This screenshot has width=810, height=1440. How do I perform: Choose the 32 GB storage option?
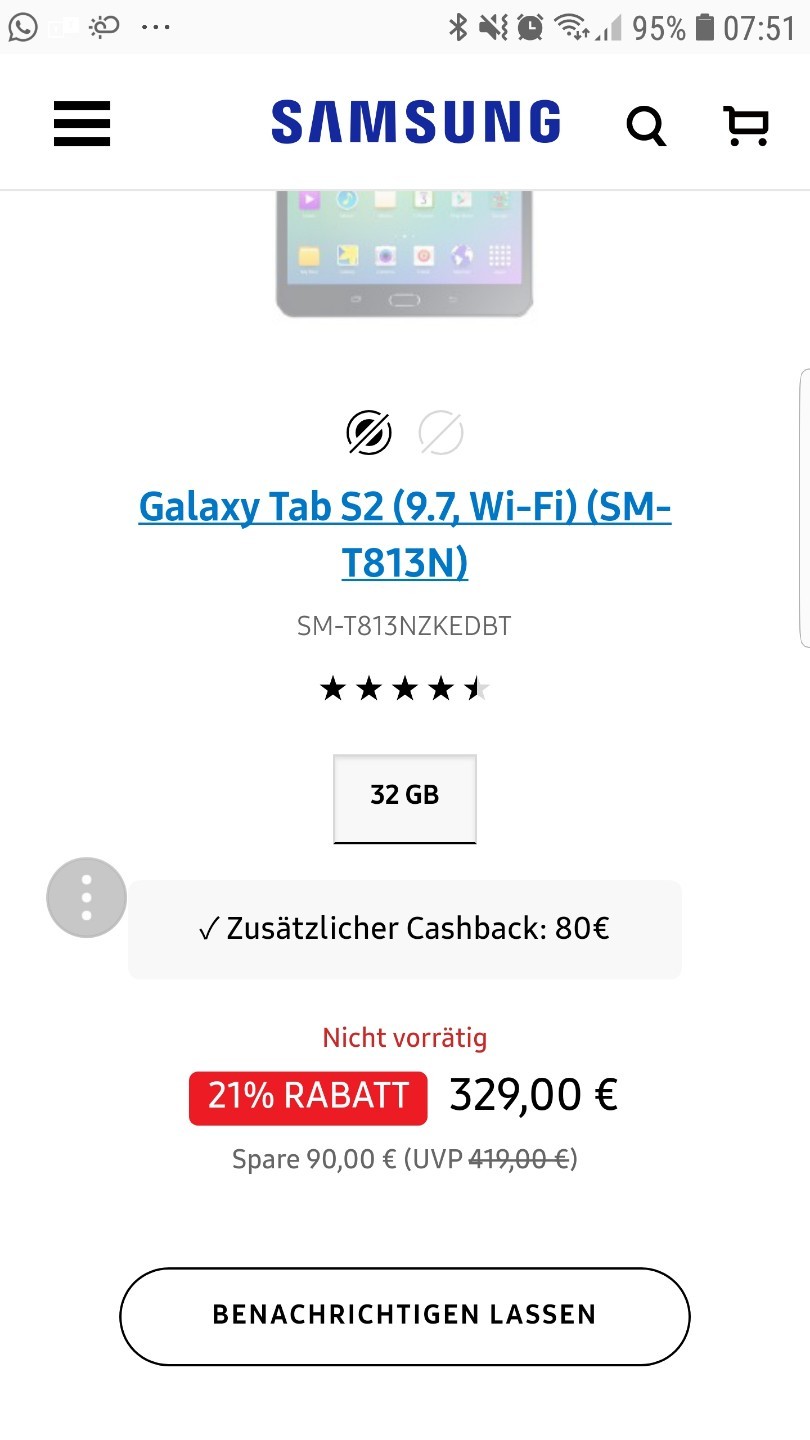405,799
